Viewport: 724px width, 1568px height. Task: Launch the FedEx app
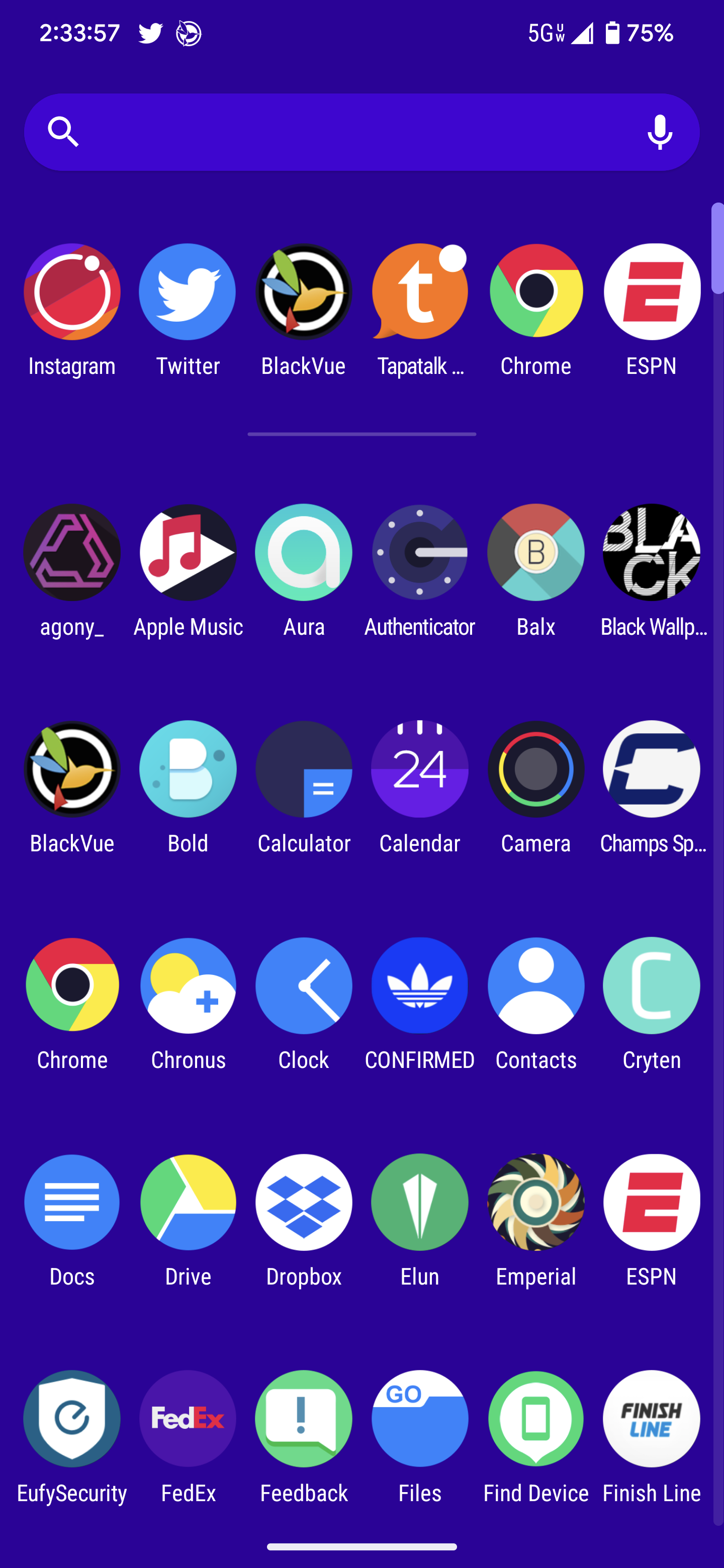click(x=188, y=1419)
